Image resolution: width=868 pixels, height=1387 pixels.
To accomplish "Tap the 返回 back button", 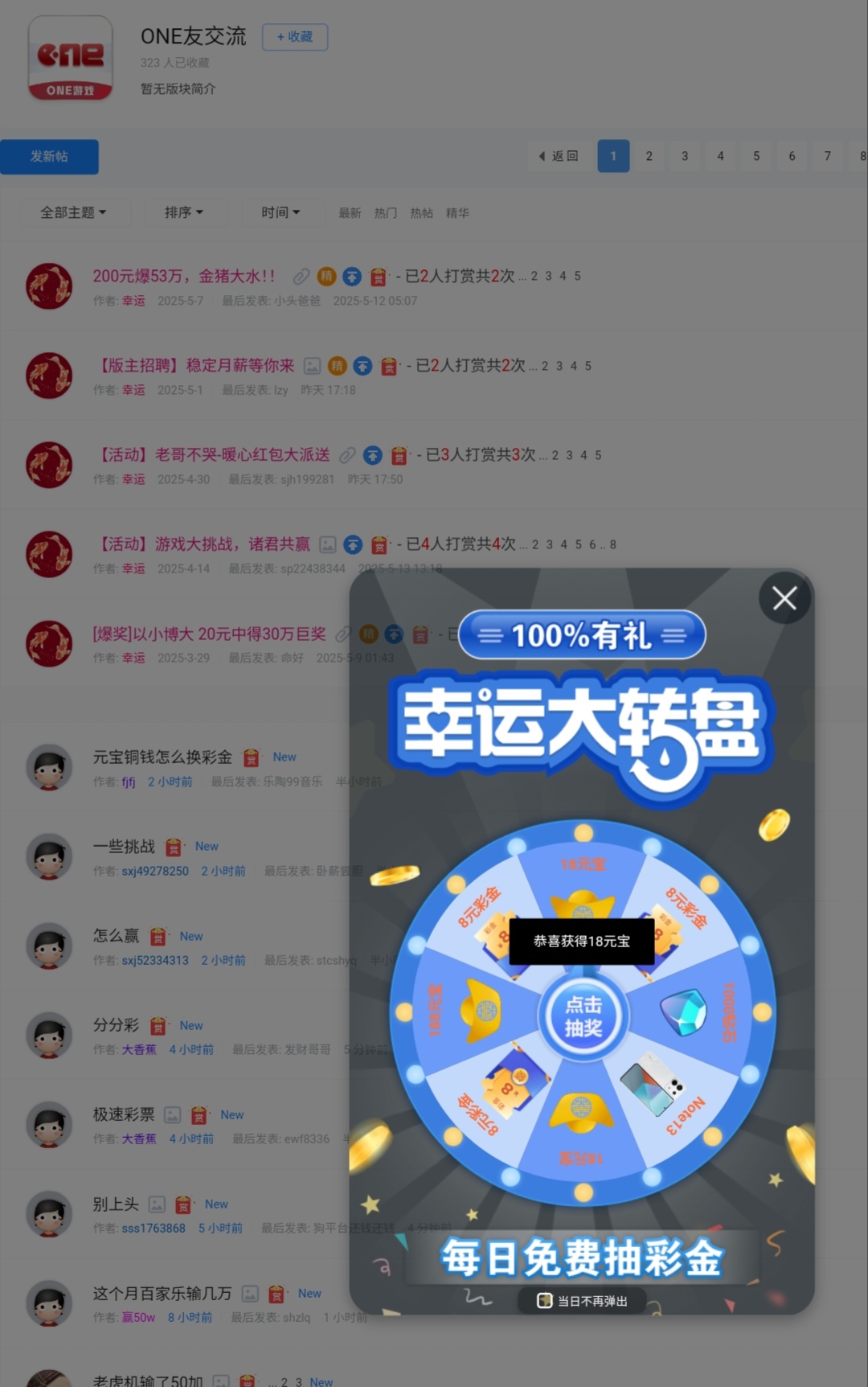I will 559,156.
